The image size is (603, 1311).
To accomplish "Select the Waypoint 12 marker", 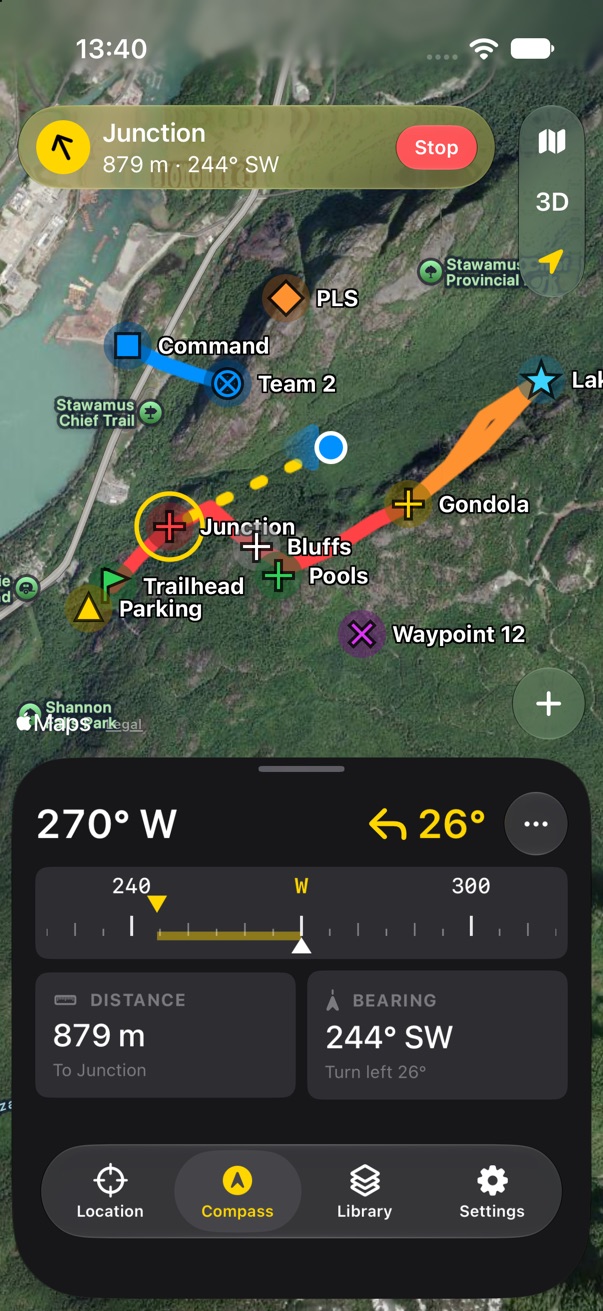I will 362,634.
